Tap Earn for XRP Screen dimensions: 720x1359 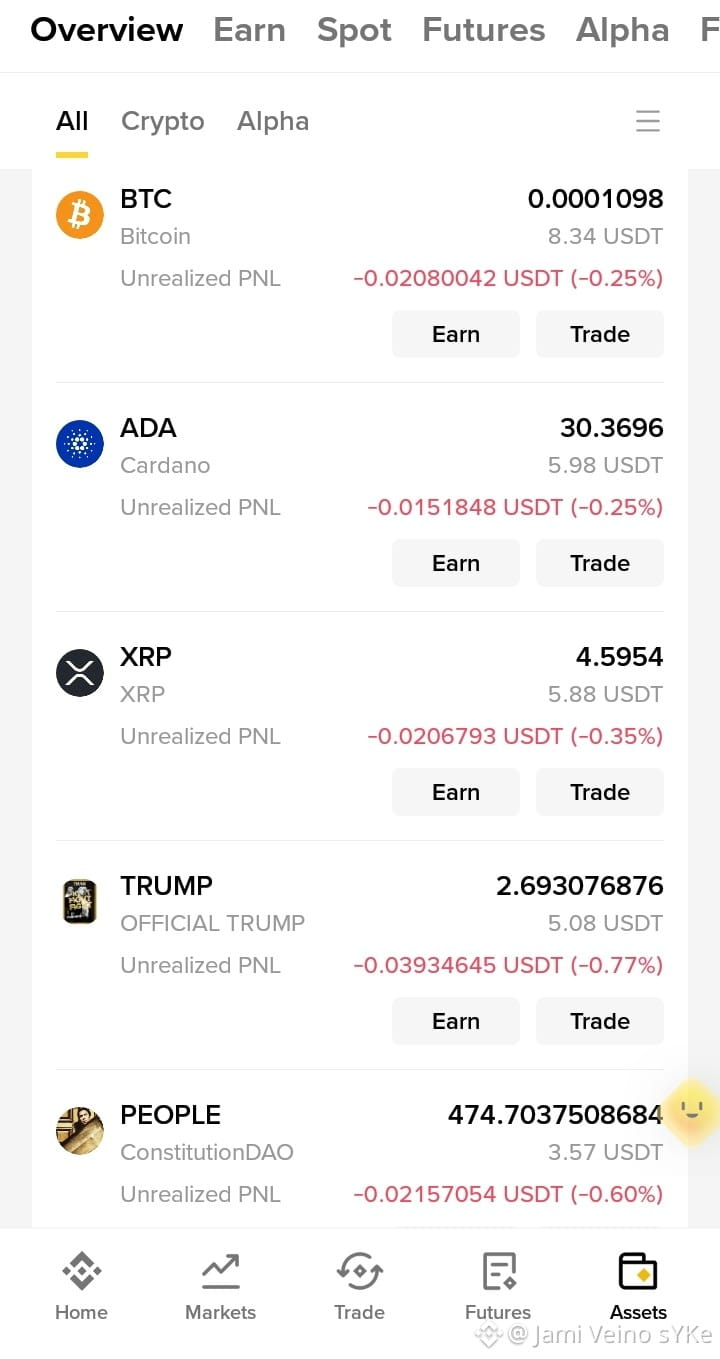coord(456,792)
